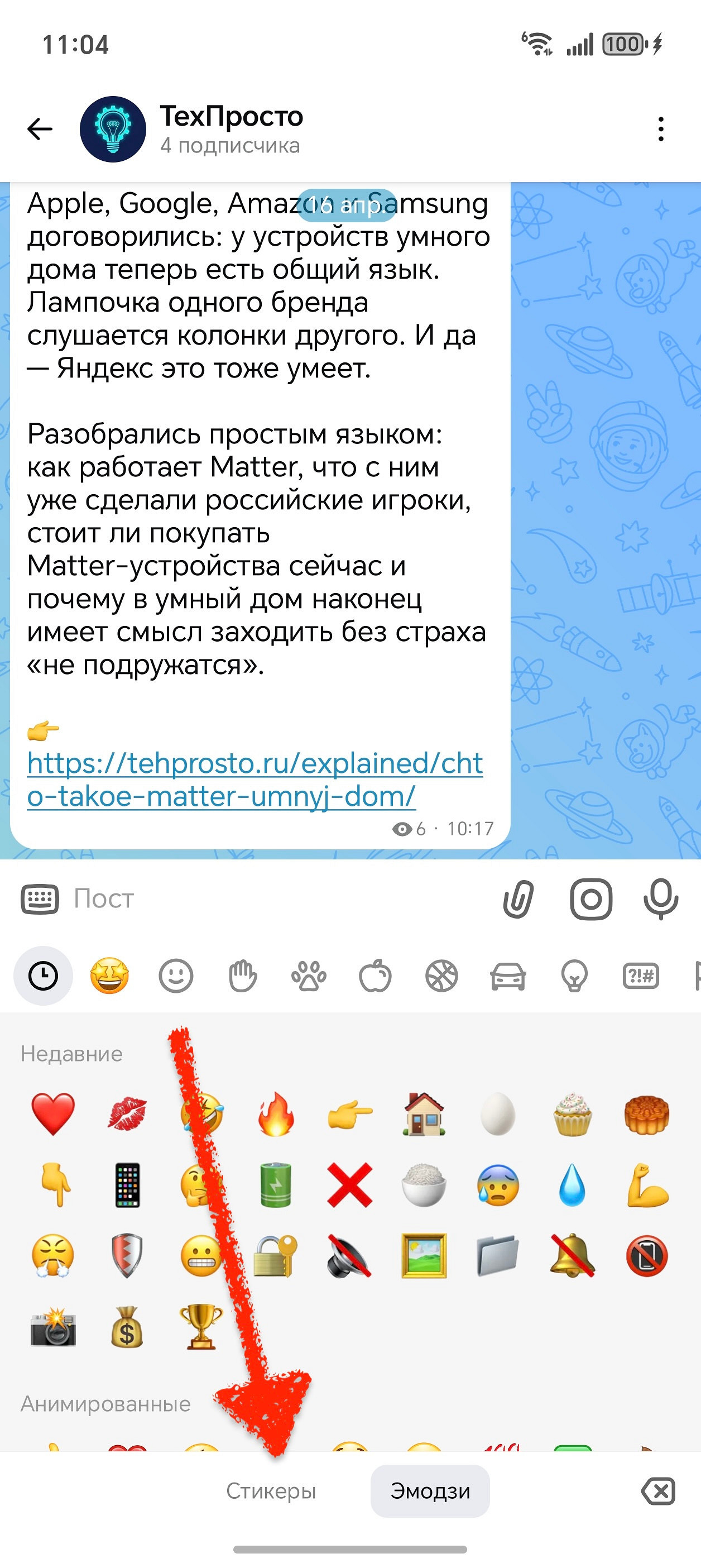Screen dimensions: 701x1568
Task: Insert the fire emoji
Action: (276, 1114)
